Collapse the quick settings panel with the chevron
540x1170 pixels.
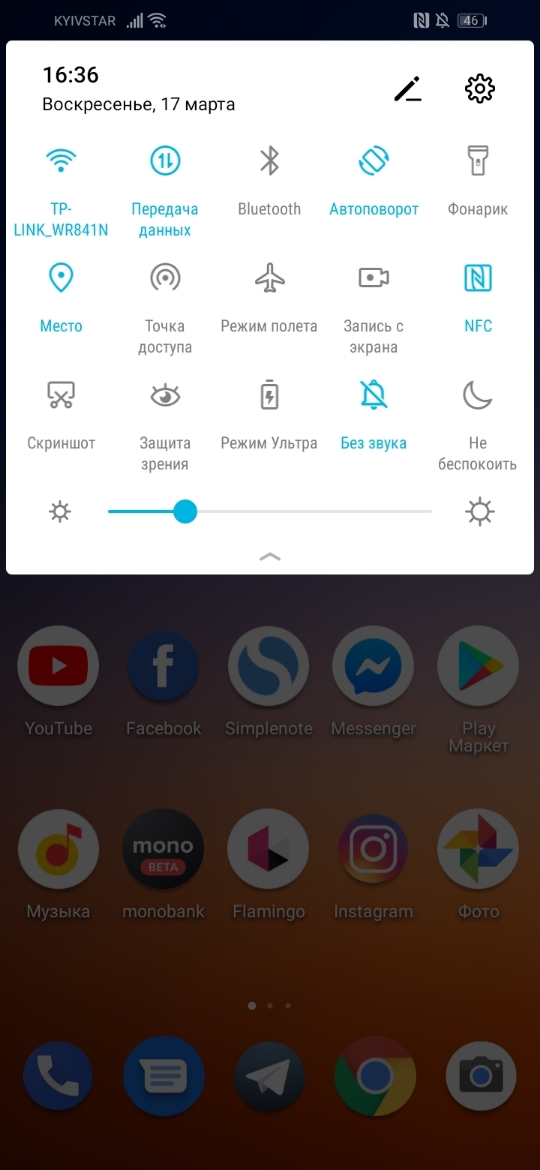click(269, 557)
